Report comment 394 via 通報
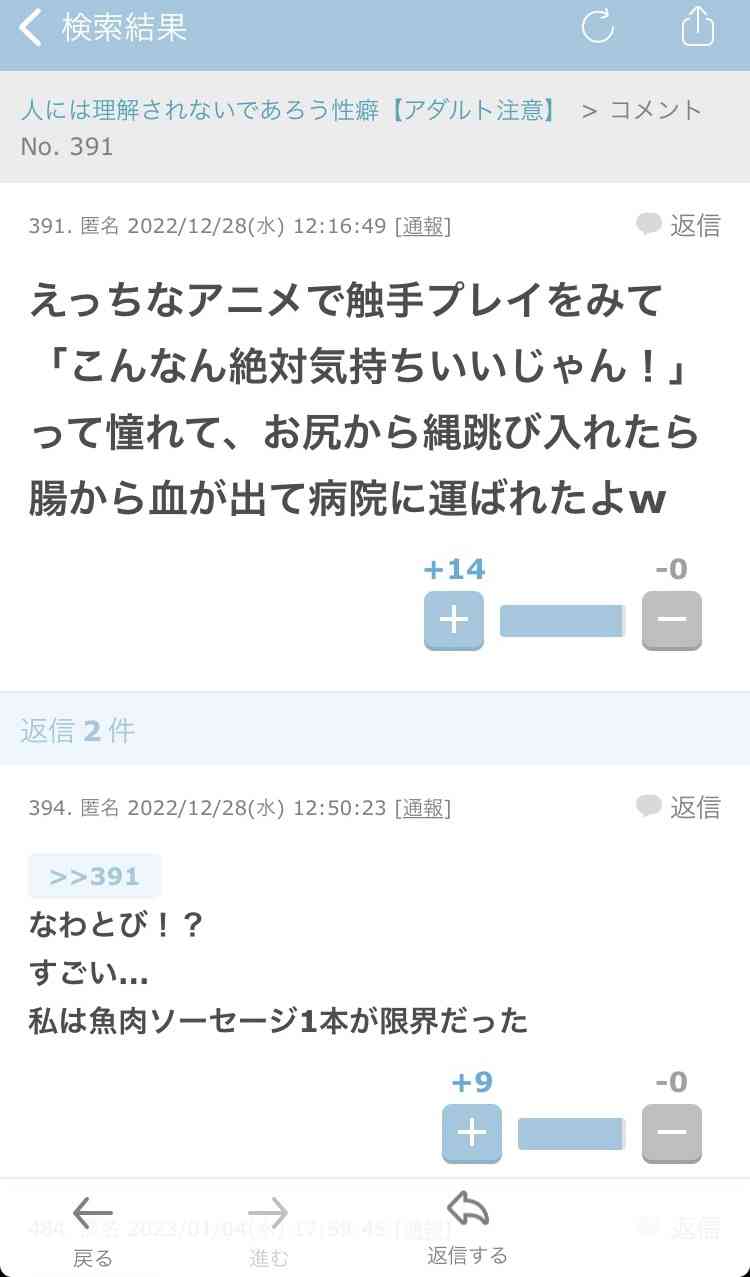Screen dimensions: 750x1277 click(423, 808)
